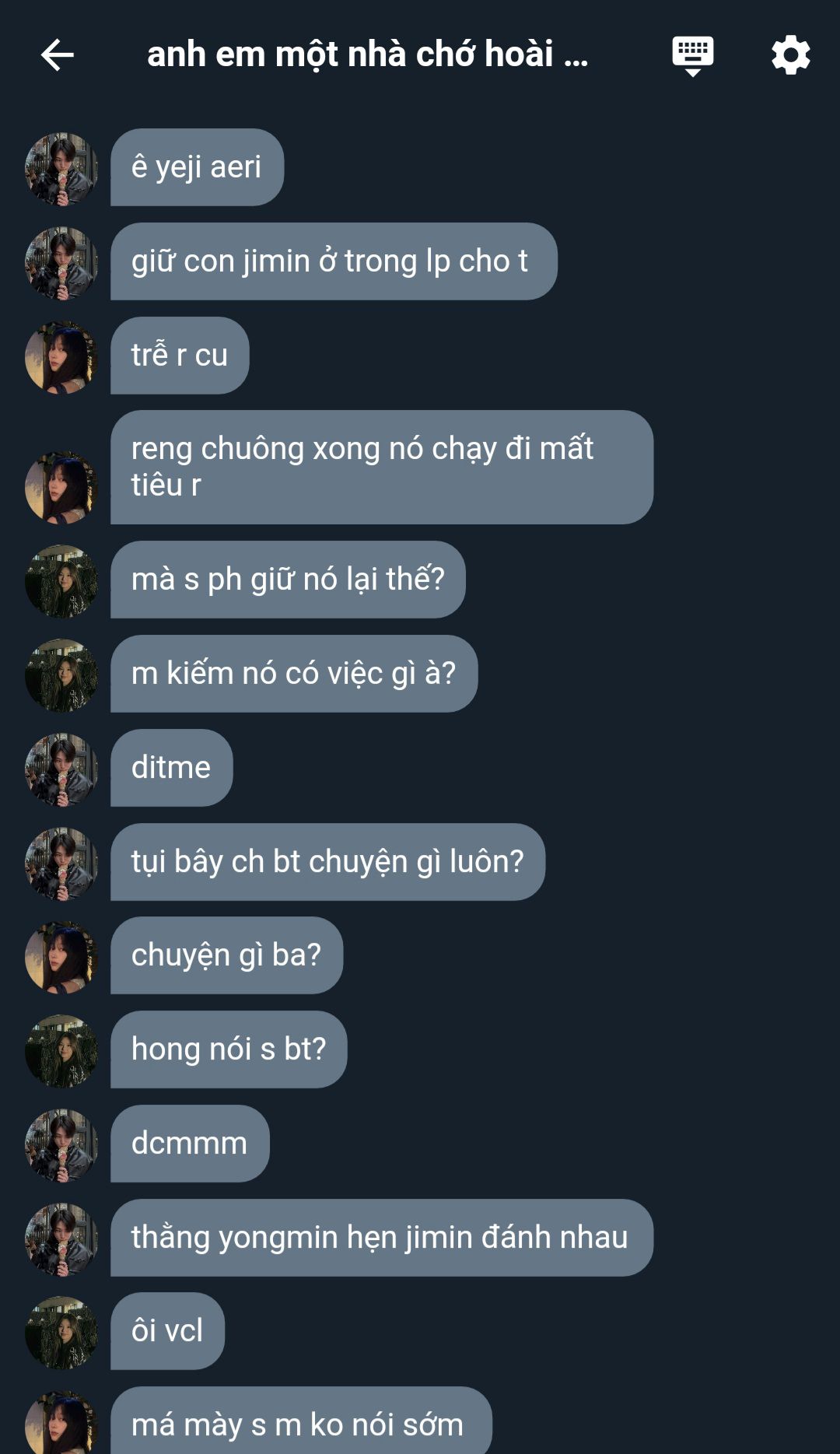Tap avatar next to "ôi vcl" message

[x=61, y=1333]
